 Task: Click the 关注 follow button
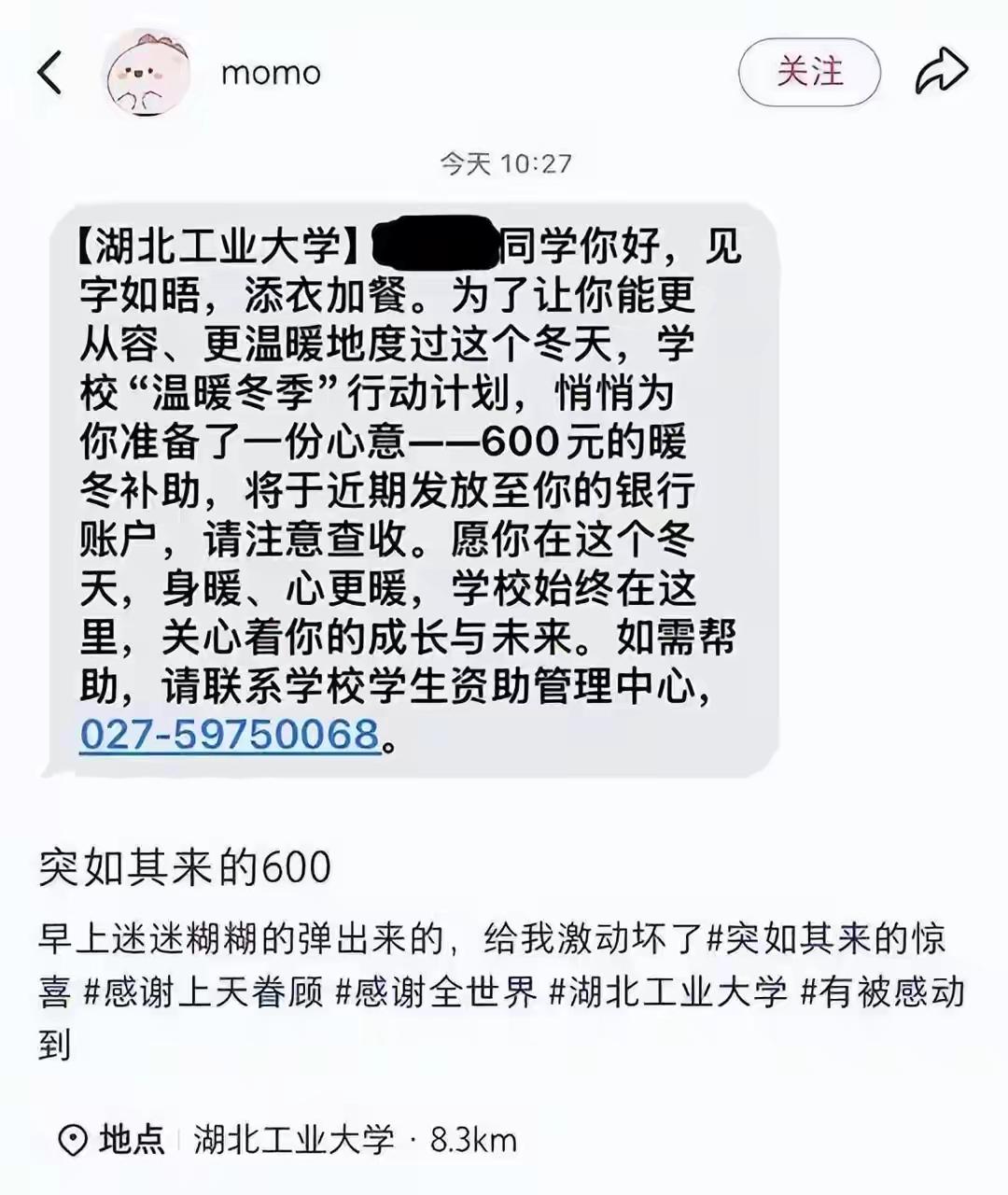click(x=811, y=73)
